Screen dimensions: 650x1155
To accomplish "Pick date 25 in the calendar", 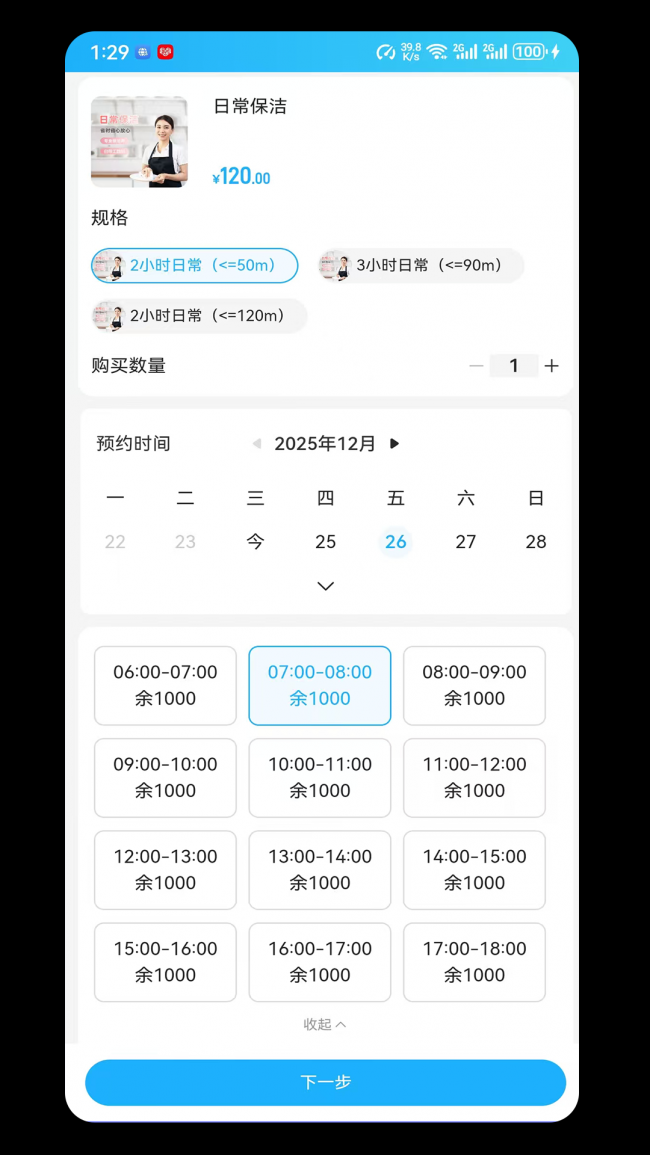I will click(326, 542).
